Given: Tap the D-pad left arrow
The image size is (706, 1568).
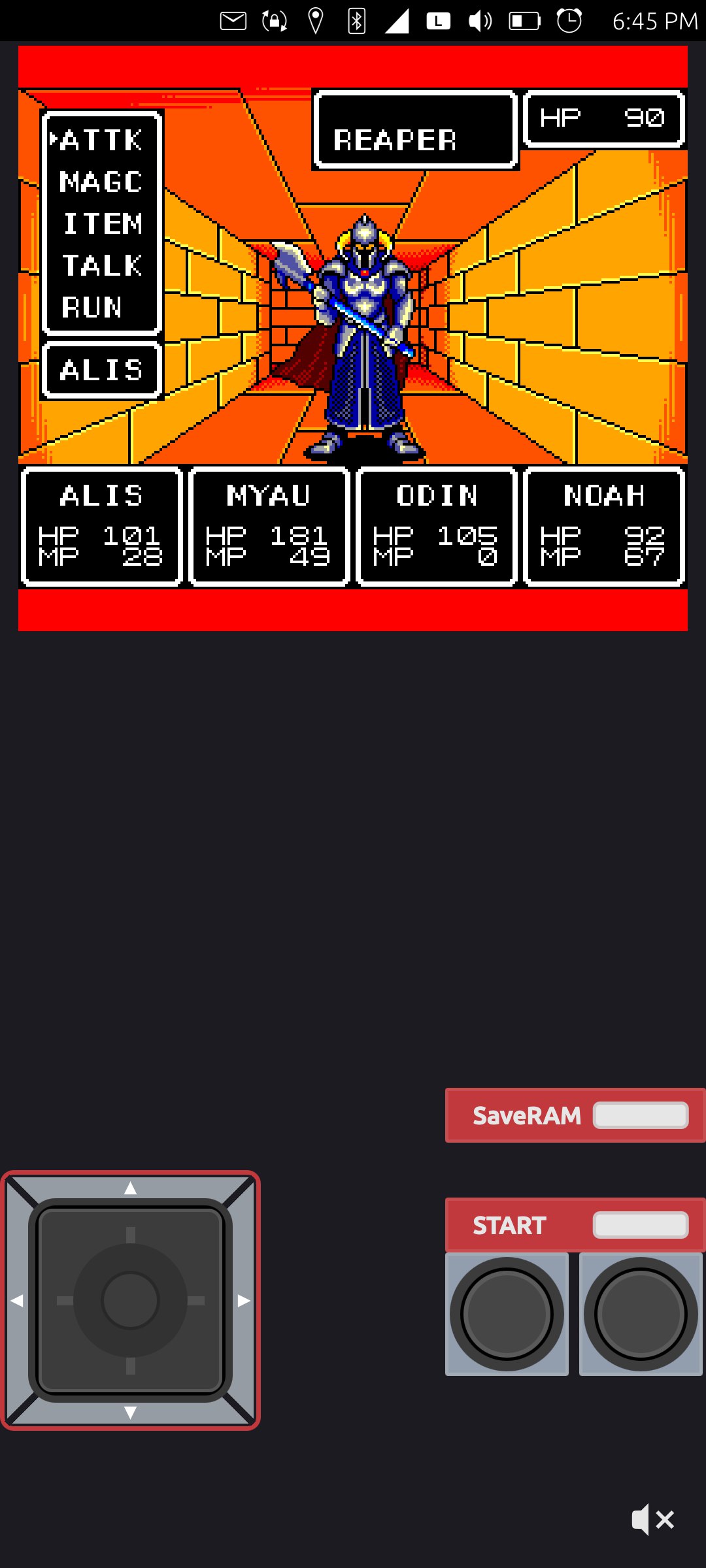Looking at the screenshot, I should click(18, 1301).
